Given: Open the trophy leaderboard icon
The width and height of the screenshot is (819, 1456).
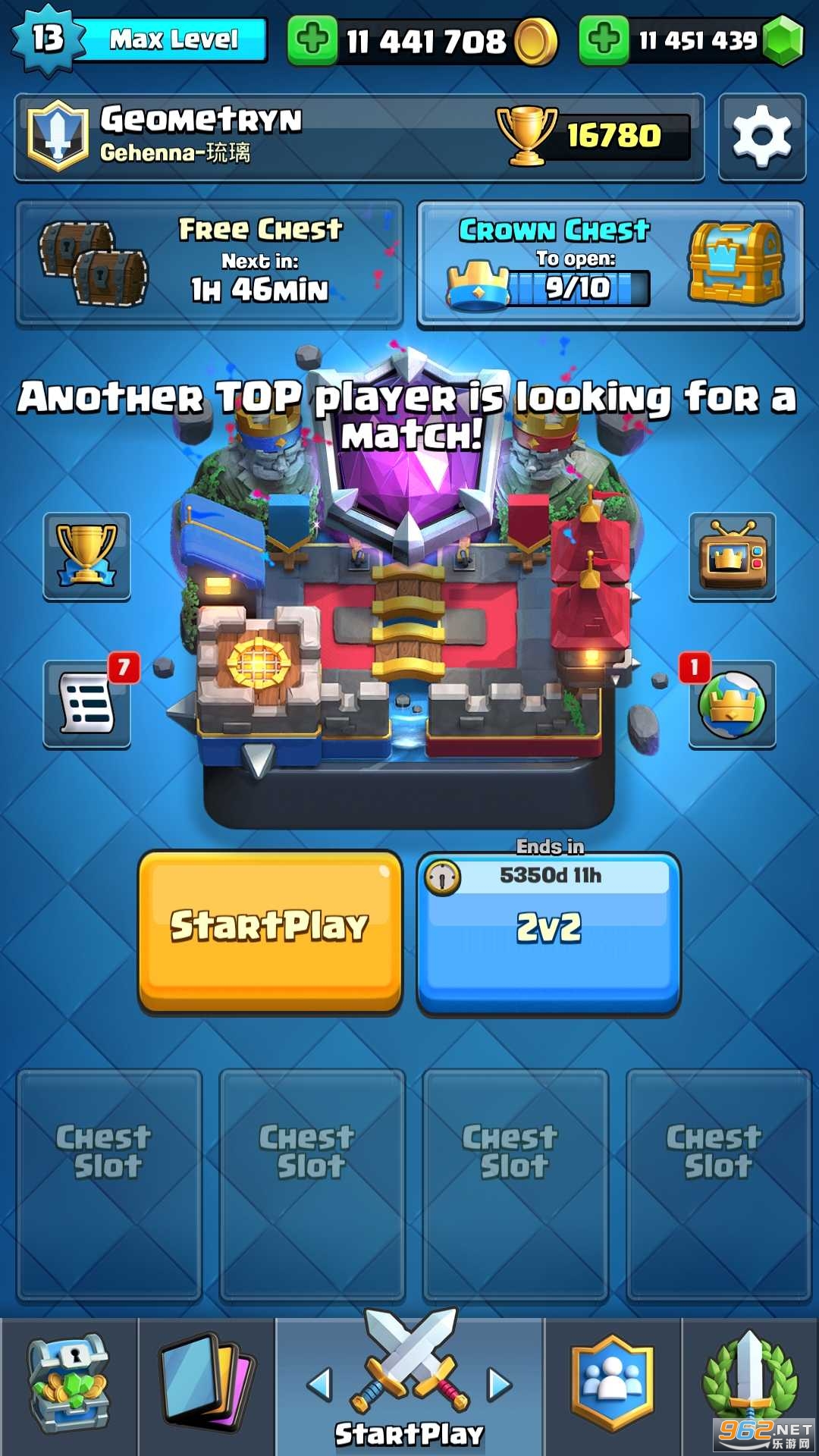Looking at the screenshot, I should tap(86, 556).
